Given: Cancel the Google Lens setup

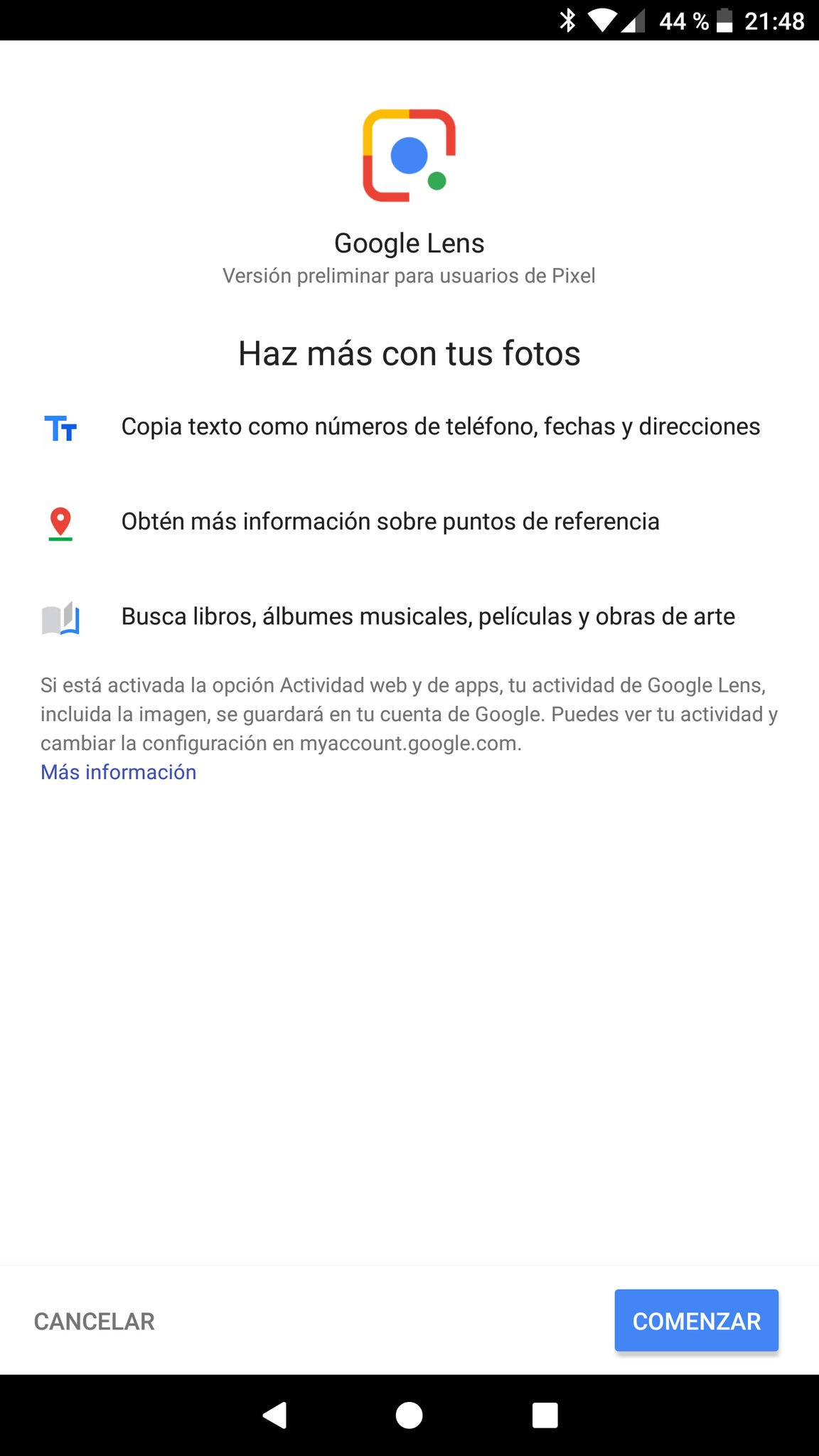Looking at the screenshot, I should [x=95, y=1321].
